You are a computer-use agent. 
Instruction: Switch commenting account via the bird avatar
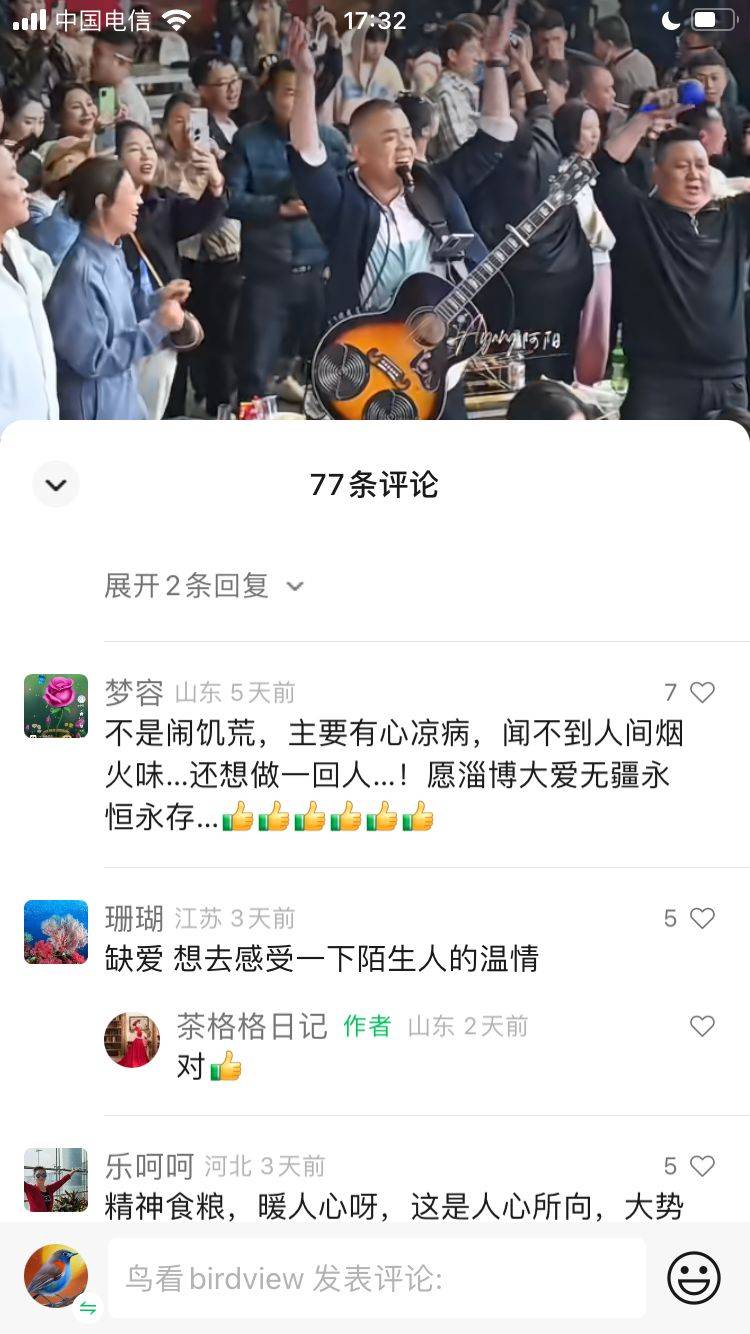(x=56, y=1278)
